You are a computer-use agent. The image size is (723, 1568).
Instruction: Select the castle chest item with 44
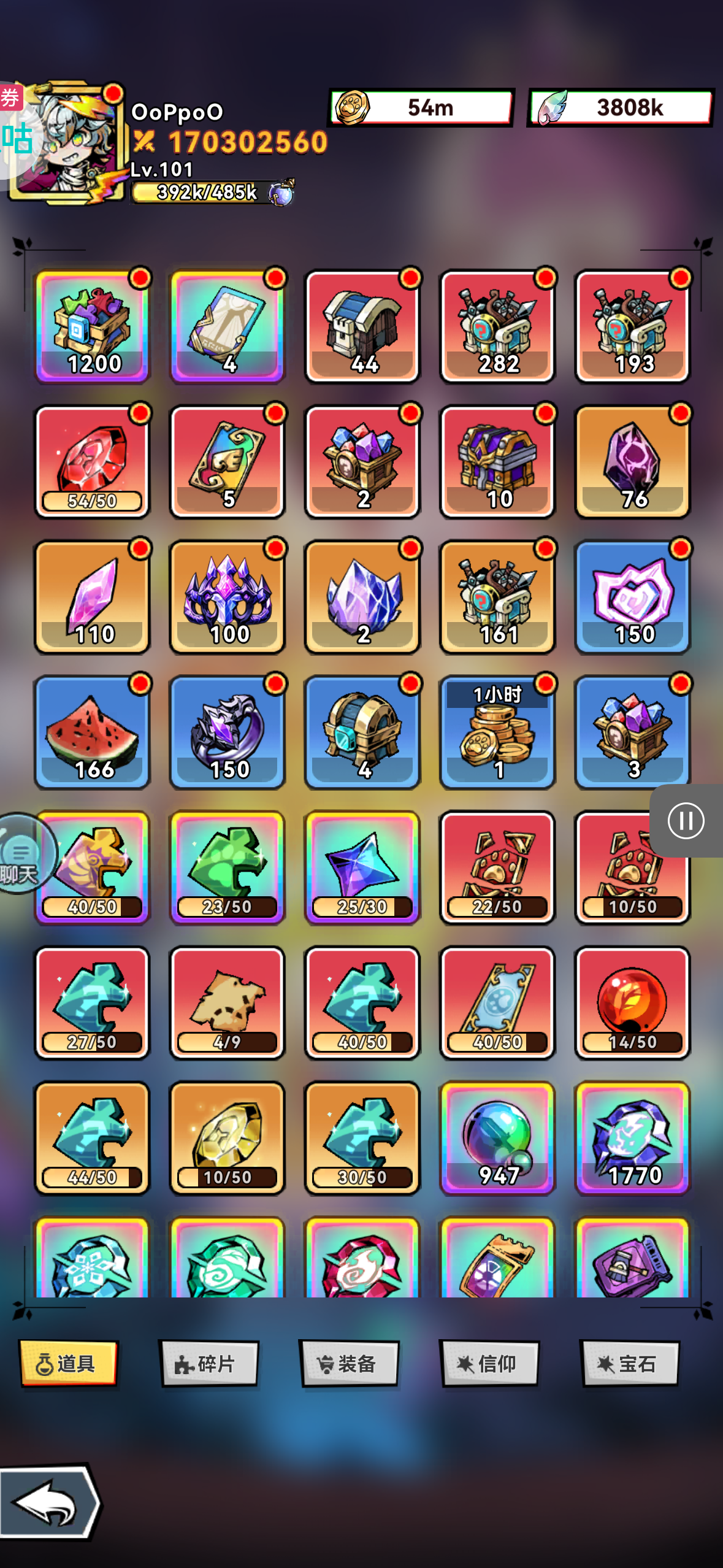coord(362,326)
